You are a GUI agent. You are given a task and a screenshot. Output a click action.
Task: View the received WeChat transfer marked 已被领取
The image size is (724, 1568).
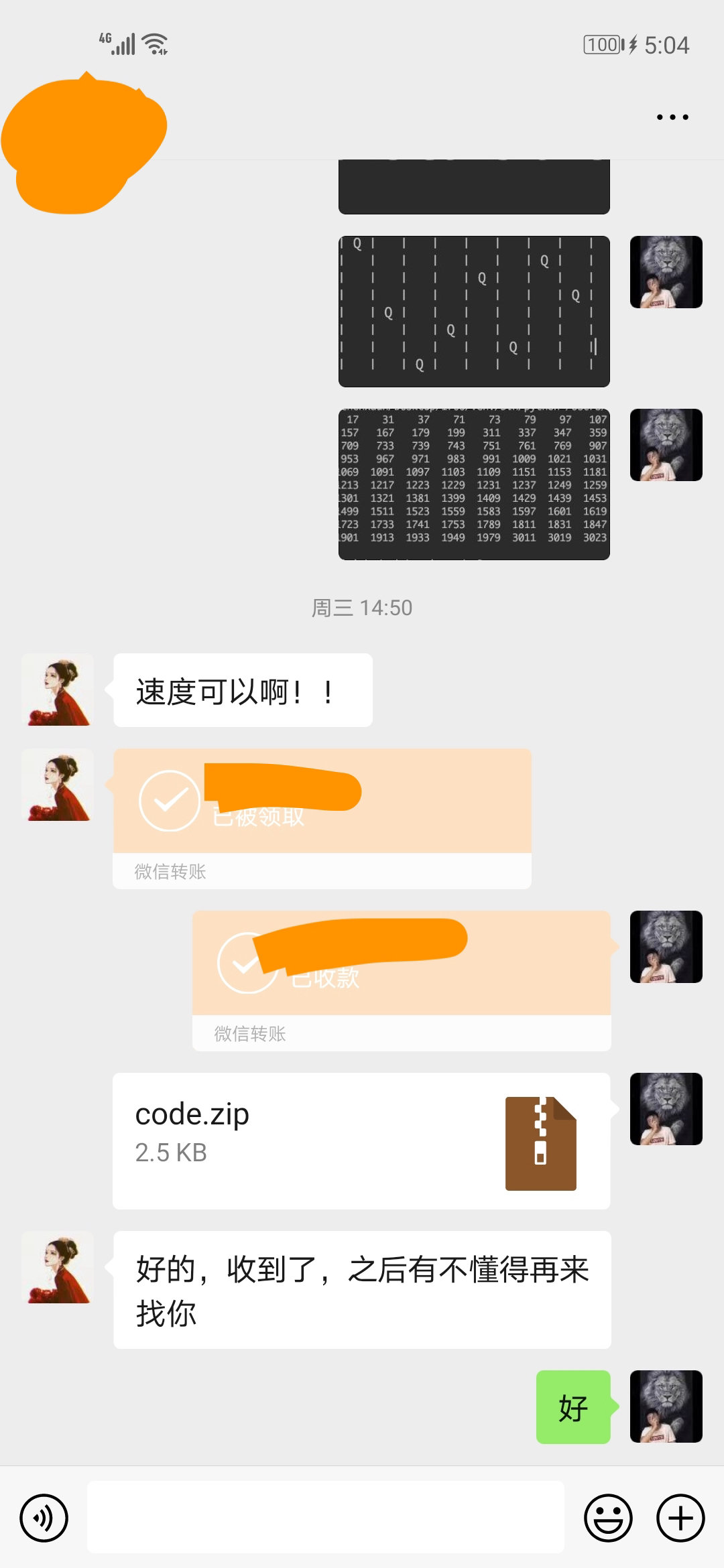pyautogui.click(x=322, y=818)
